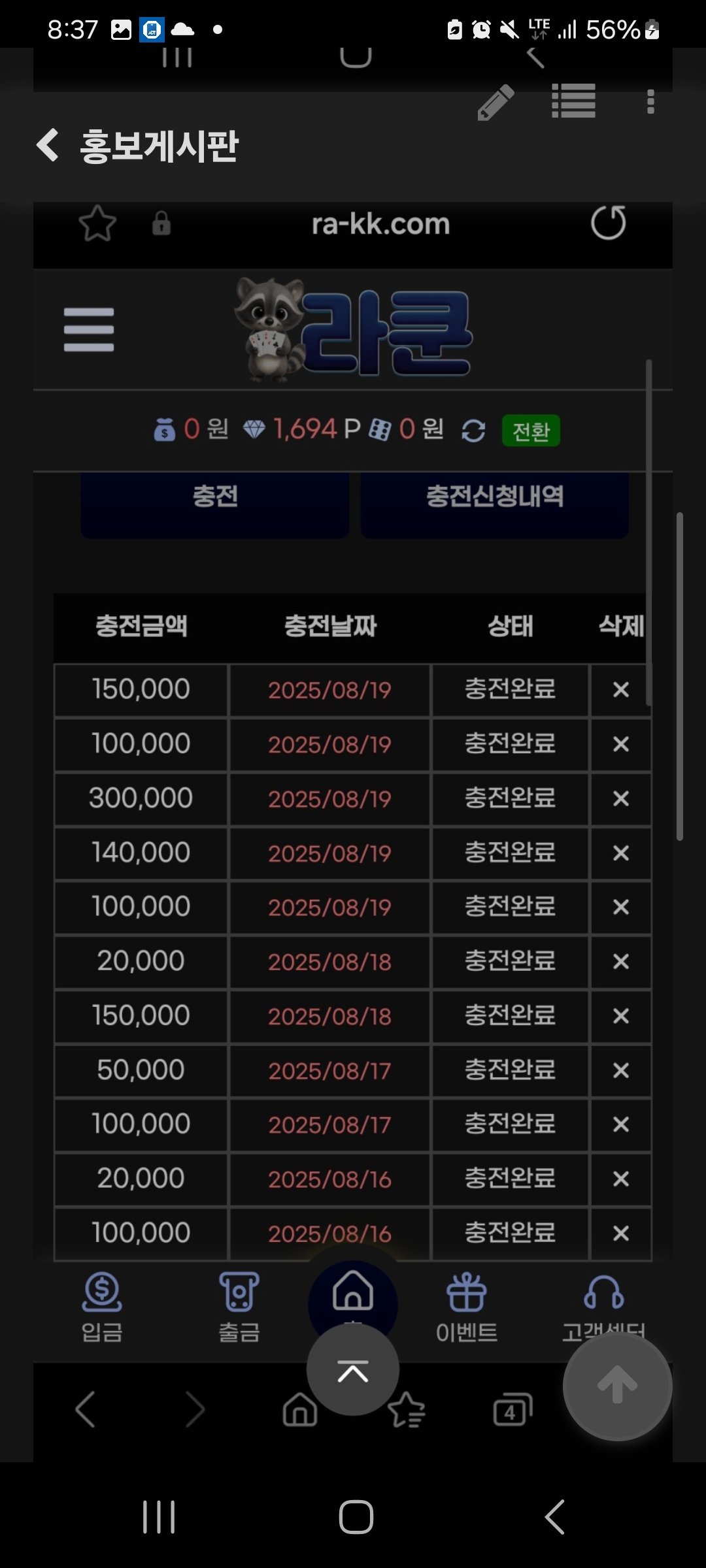
Task: Go back from the 홍보게시판 board
Action: tap(48, 145)
